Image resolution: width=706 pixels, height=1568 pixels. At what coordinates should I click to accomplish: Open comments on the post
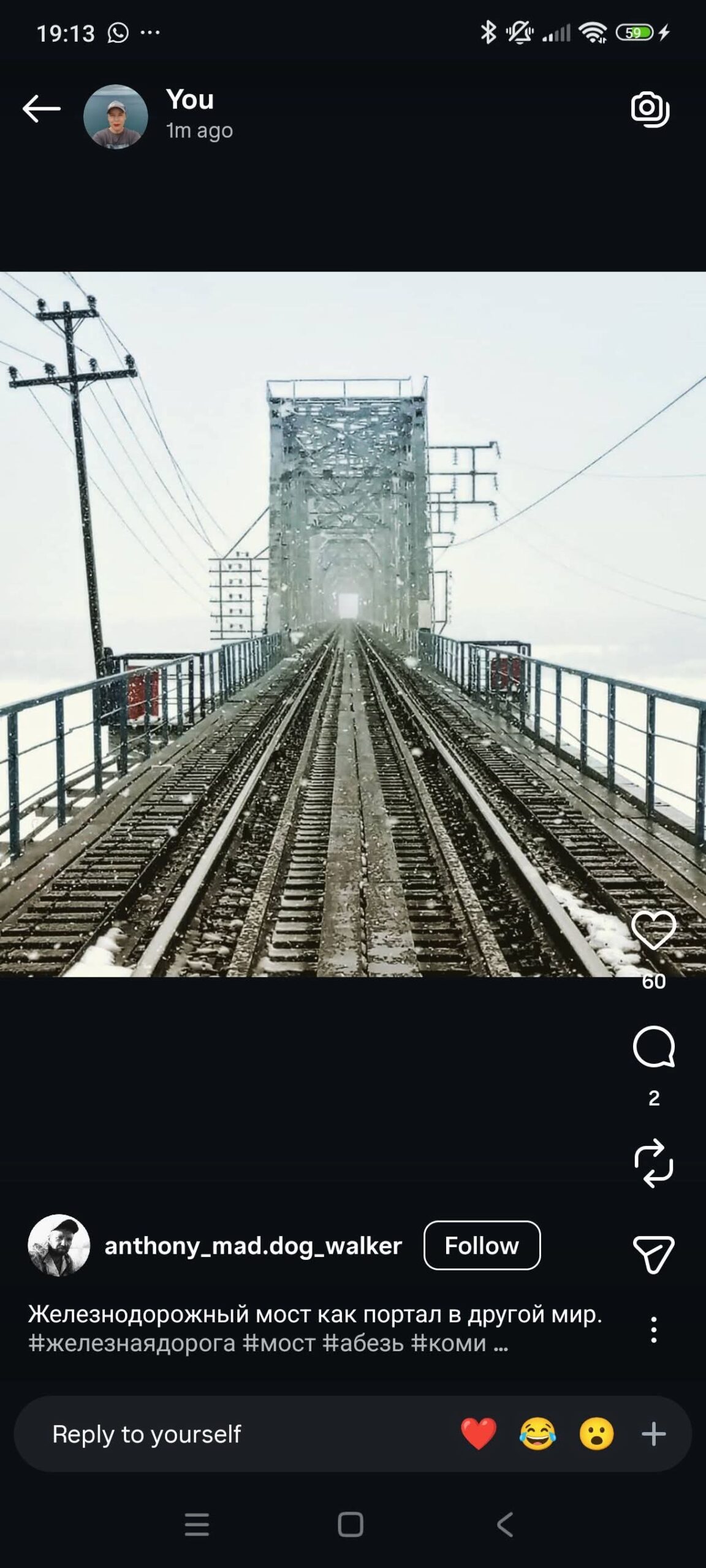click(x=653, y=1047)
